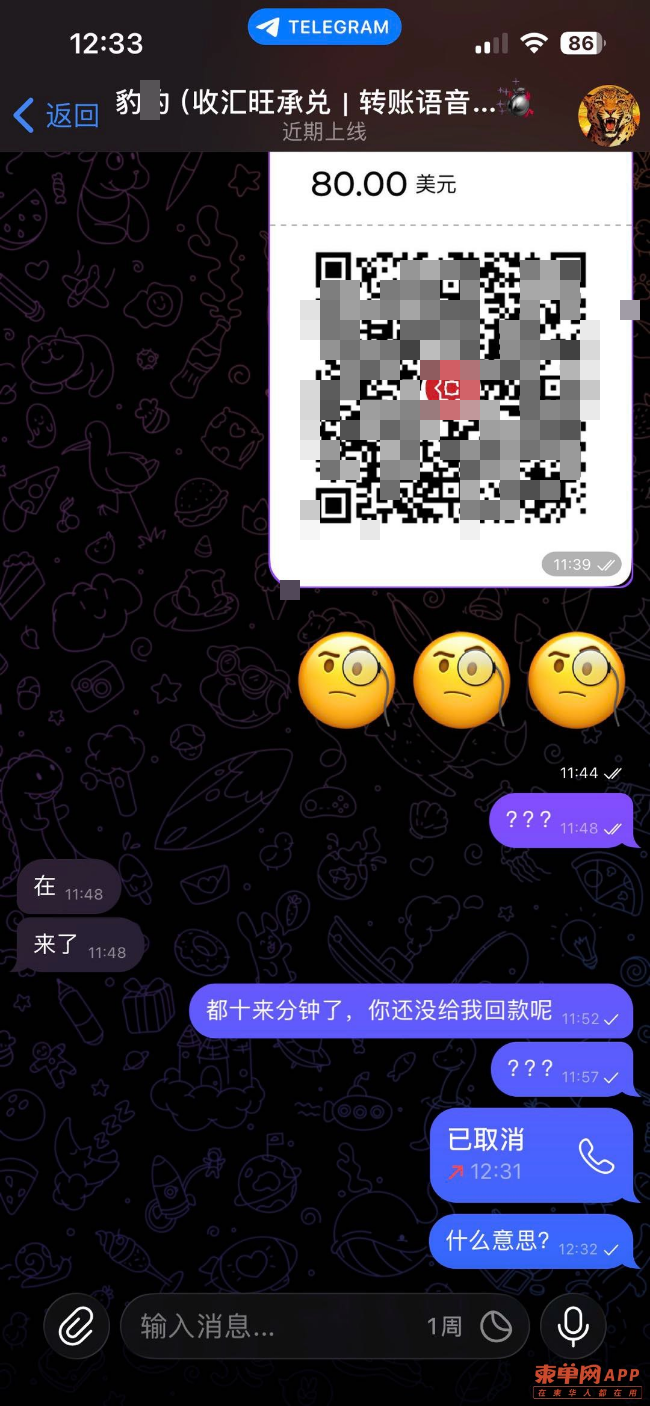Call back from the 已取消 call bubble
The height and width of the screenshot is (1406, 650).
596,1156
